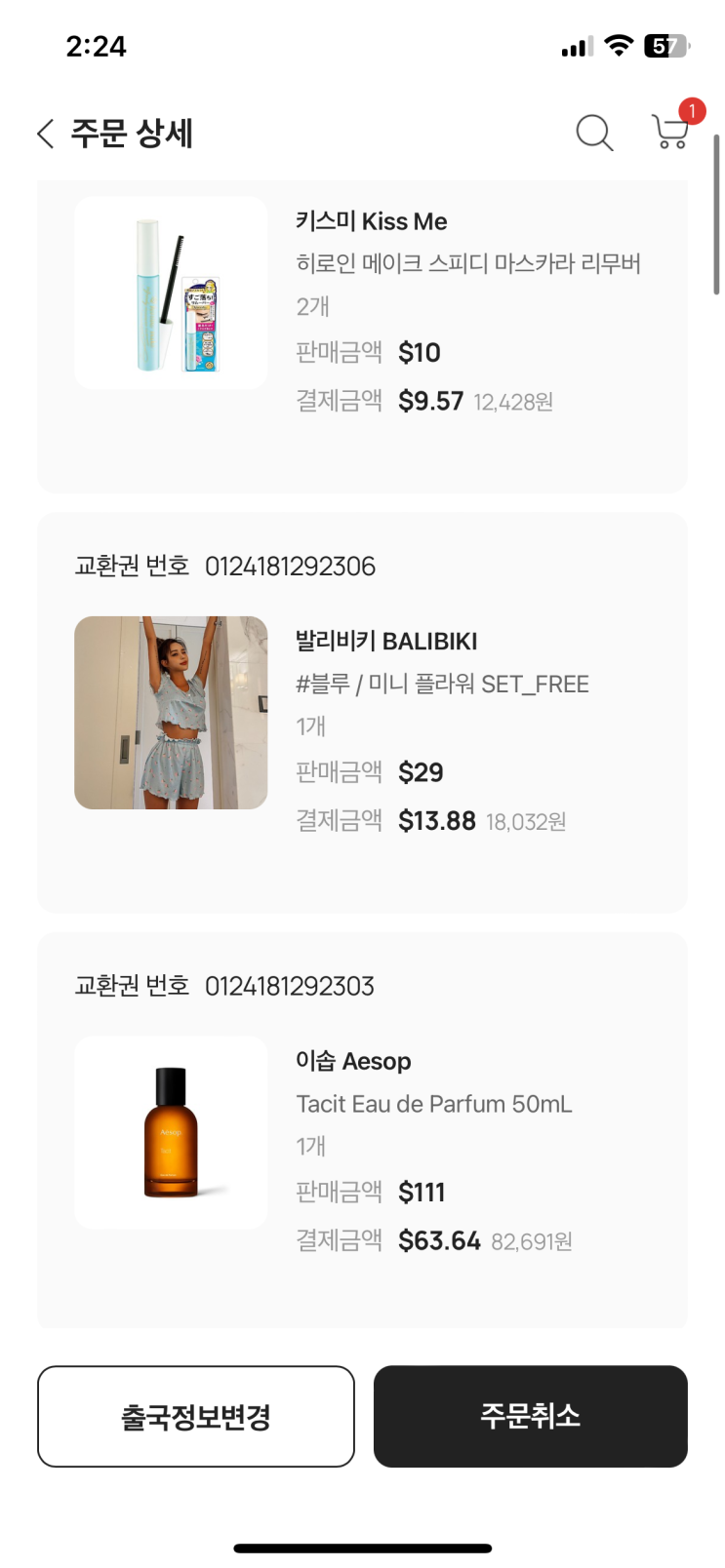Open the shopping cart
Screen dimensions: 725x1568
click(670, 133)
